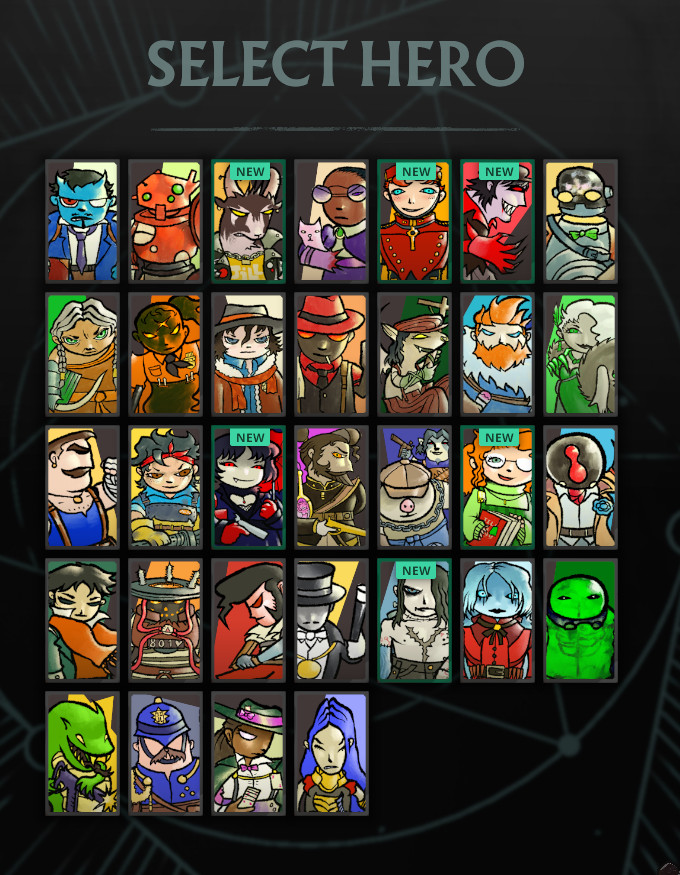Pick the green-skinned woman with white hair
680x875 pixels.
[580, 354]
